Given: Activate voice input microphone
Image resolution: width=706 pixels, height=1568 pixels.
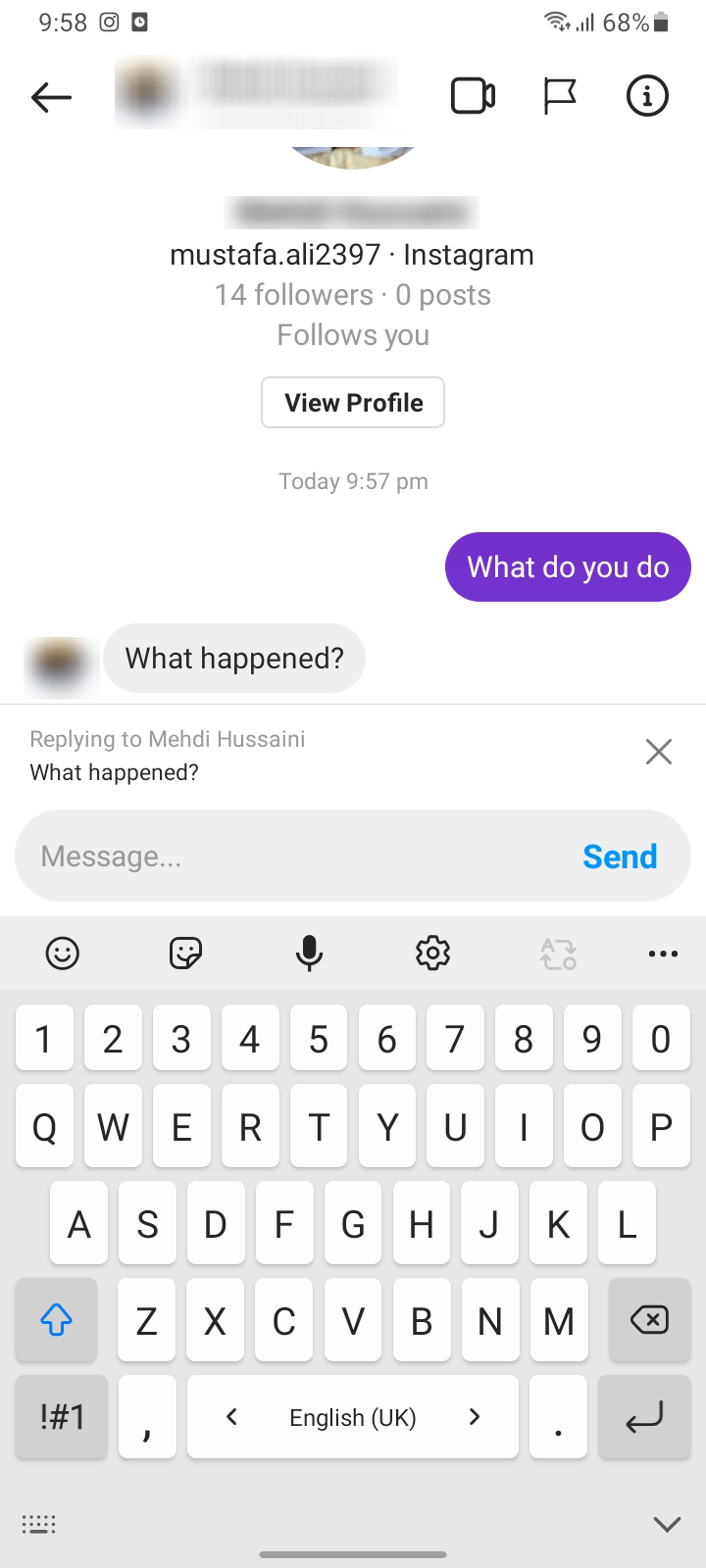Looking at the screenshot, I should coord(309,953).
